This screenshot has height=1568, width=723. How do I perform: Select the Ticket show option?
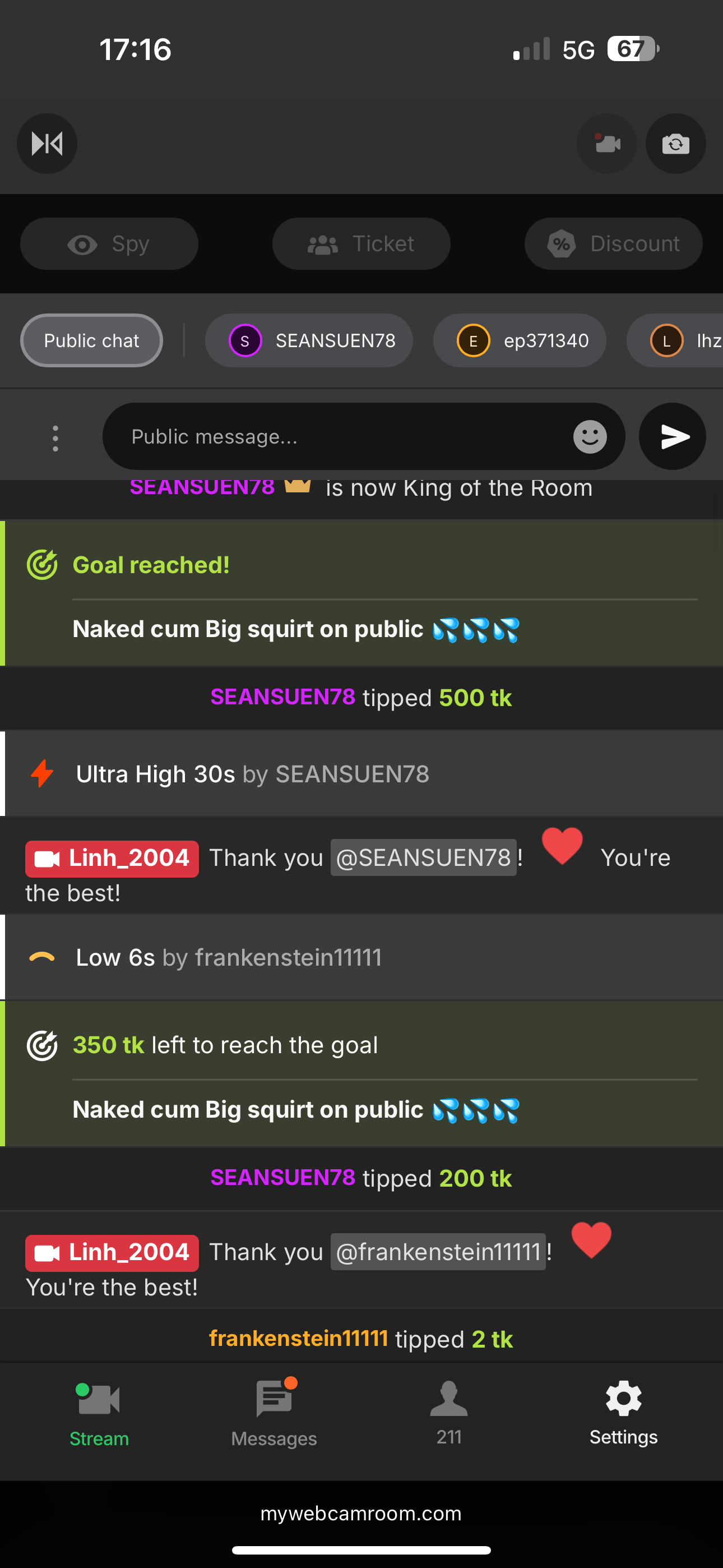[x=361, y=244]
